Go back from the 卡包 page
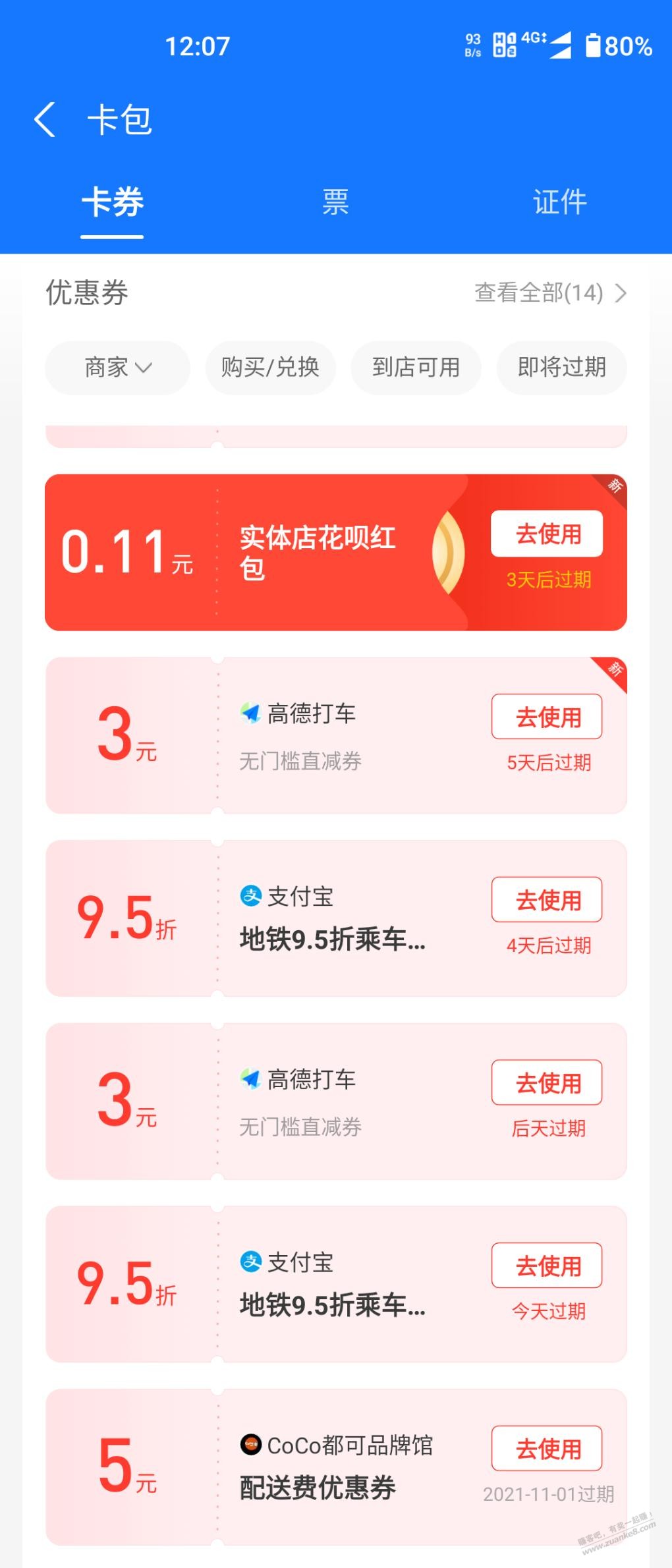This screenshot has width=672, height=1568. [45, 120]
